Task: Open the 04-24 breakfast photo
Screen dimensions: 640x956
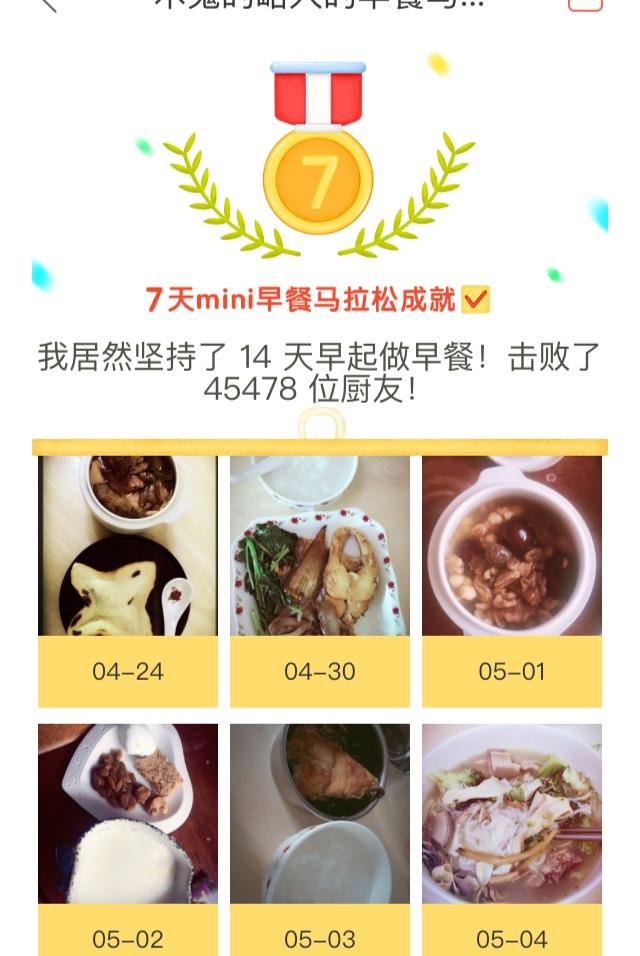Action: [128, 547]
